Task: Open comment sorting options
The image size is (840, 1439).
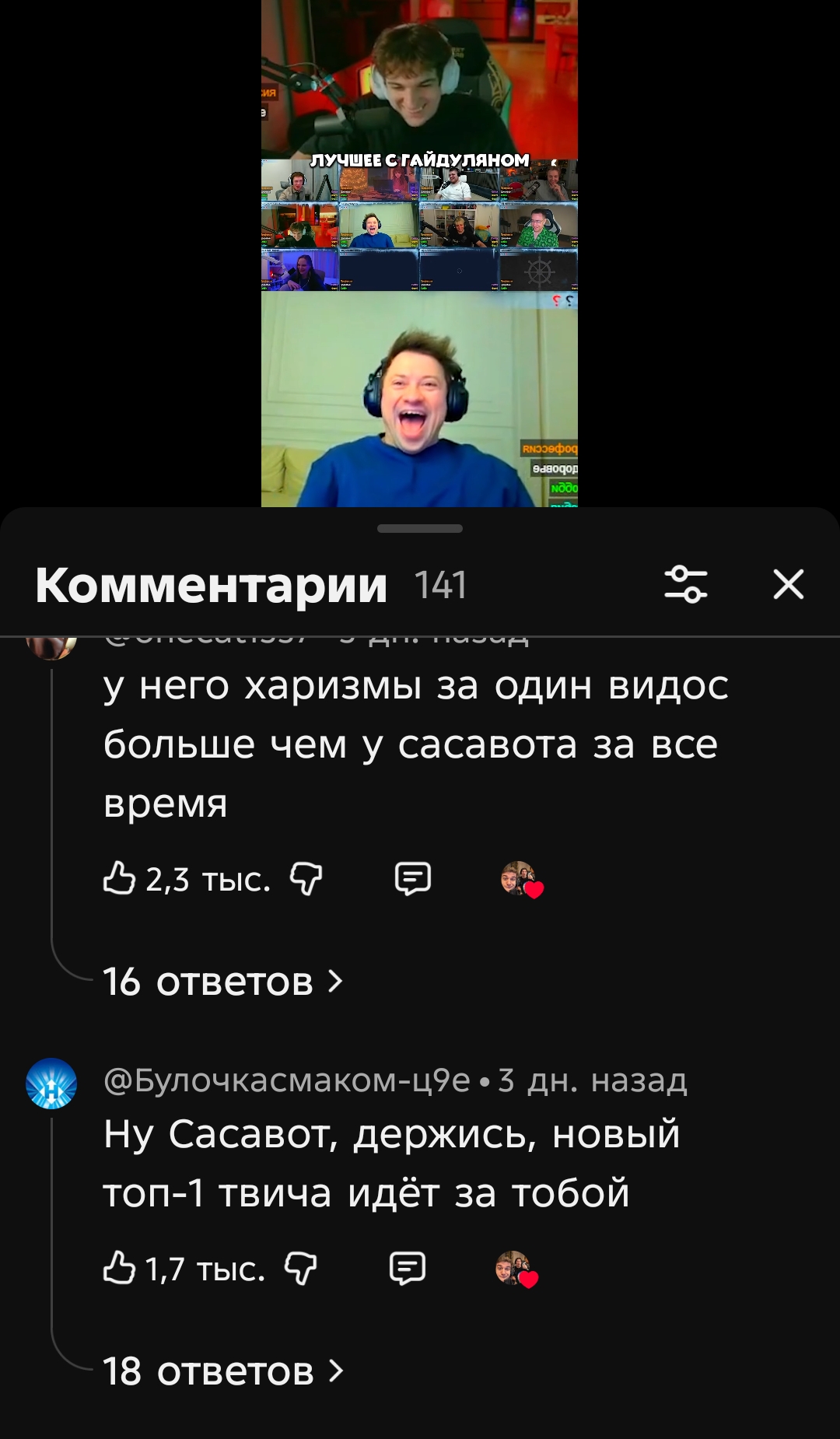Action: 685,584
